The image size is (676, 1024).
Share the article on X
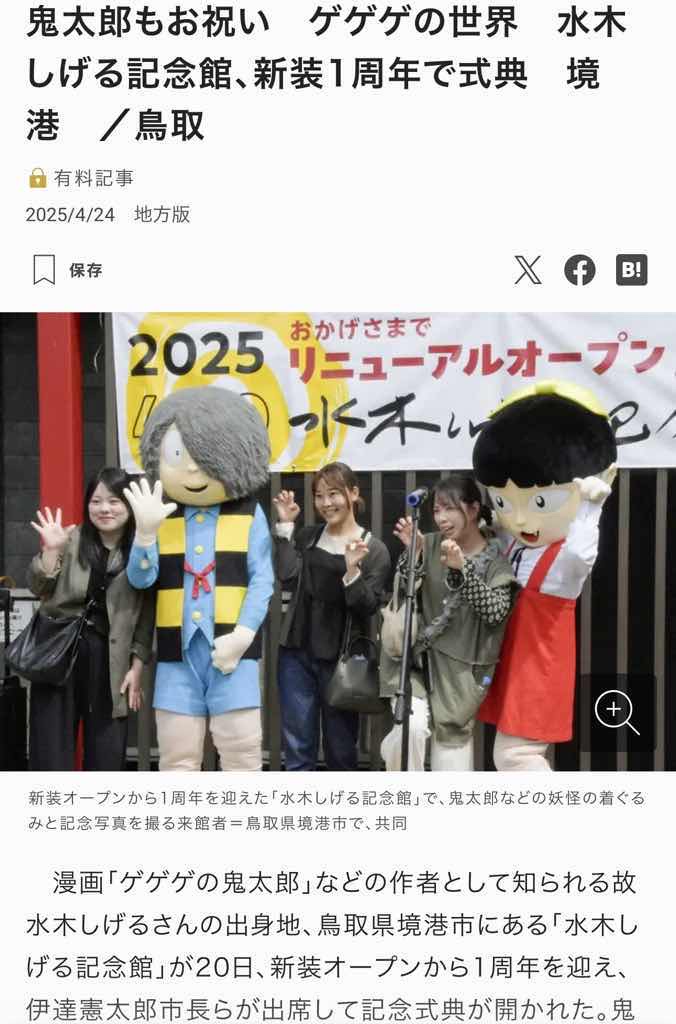[x=527, y=270]
